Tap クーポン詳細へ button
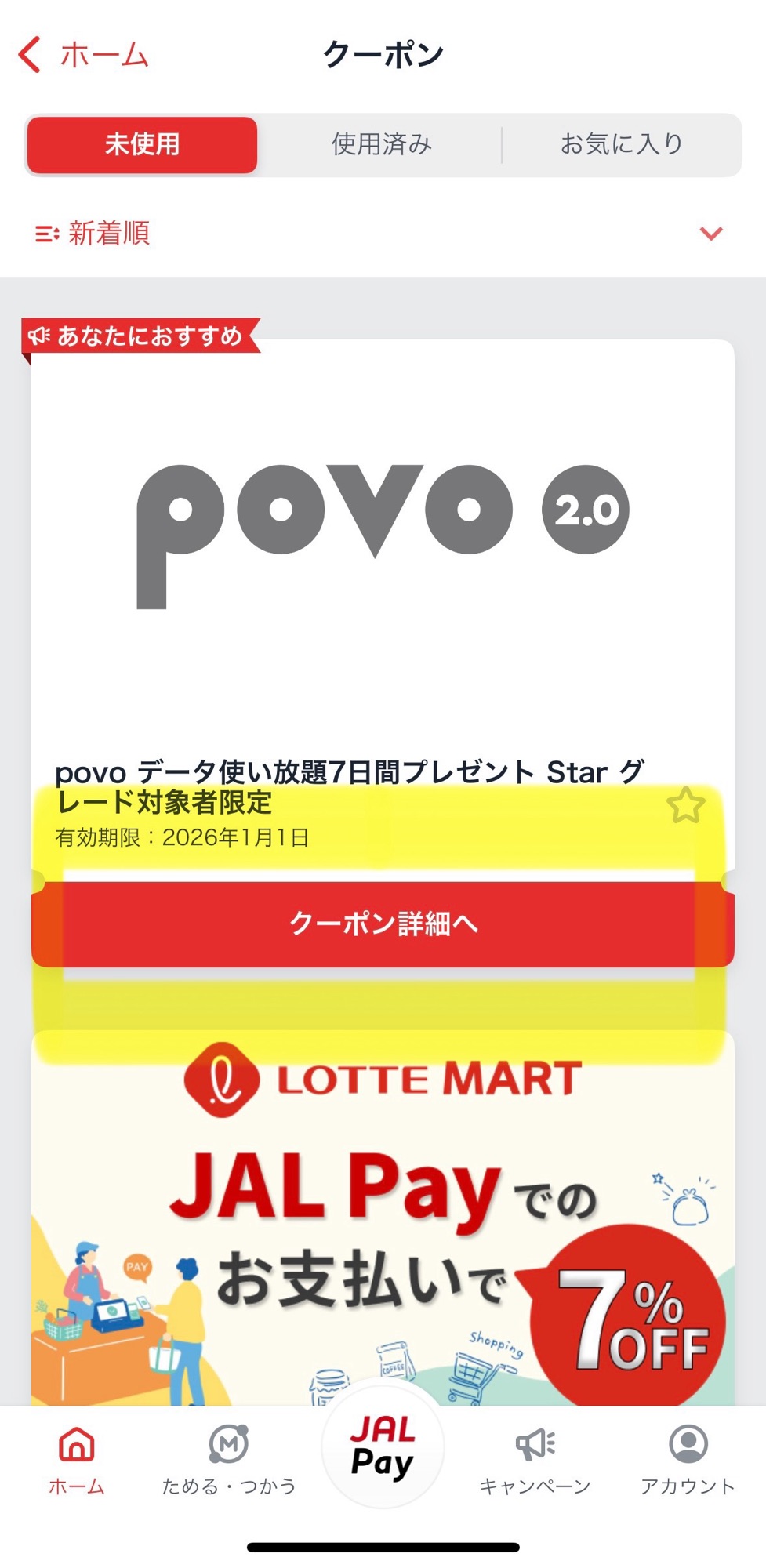The height and width of the screenshot is (1568, 766). (383, 924)
